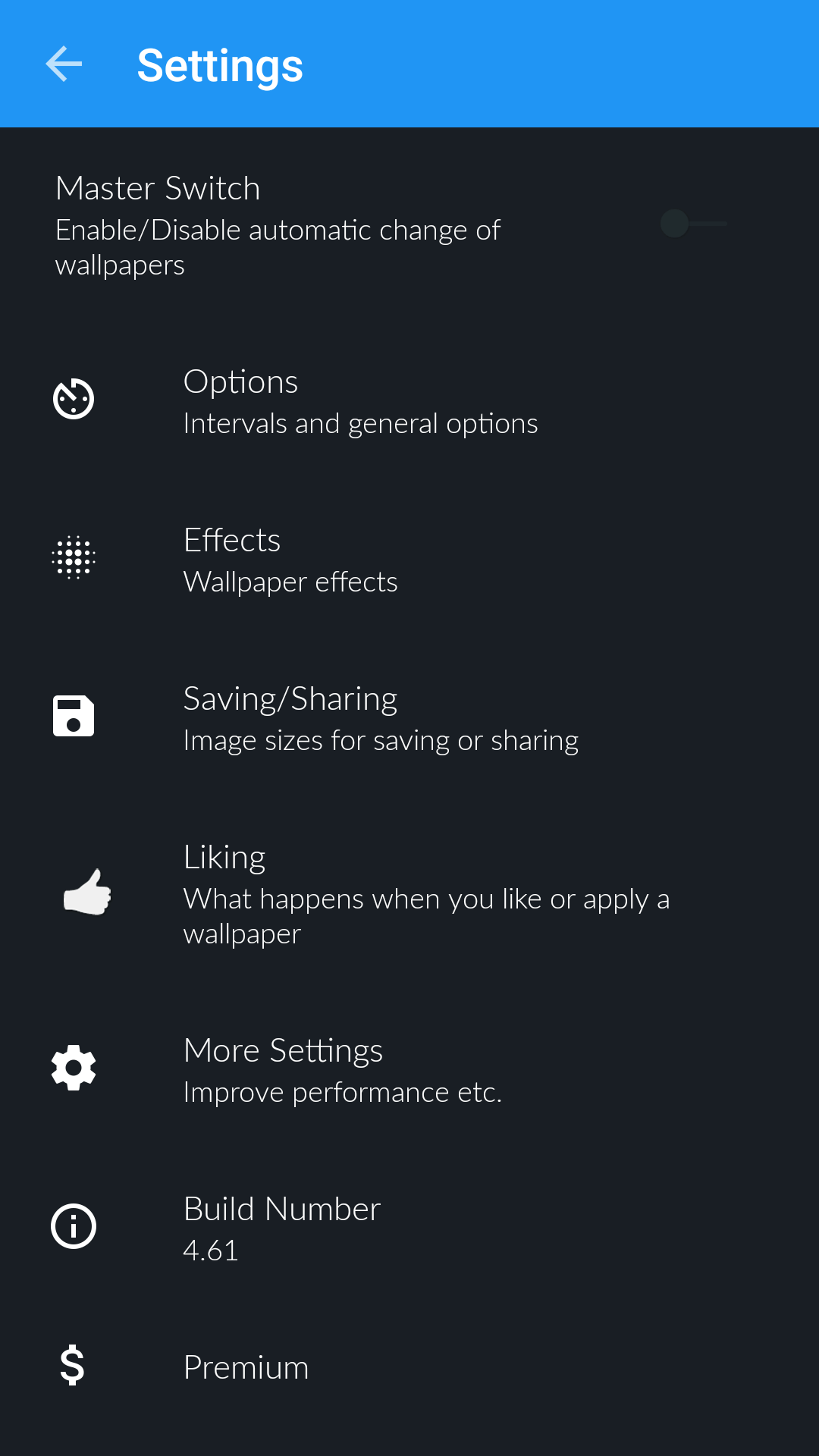
Task: Open Options for intervals
Action: coord(409,401)
